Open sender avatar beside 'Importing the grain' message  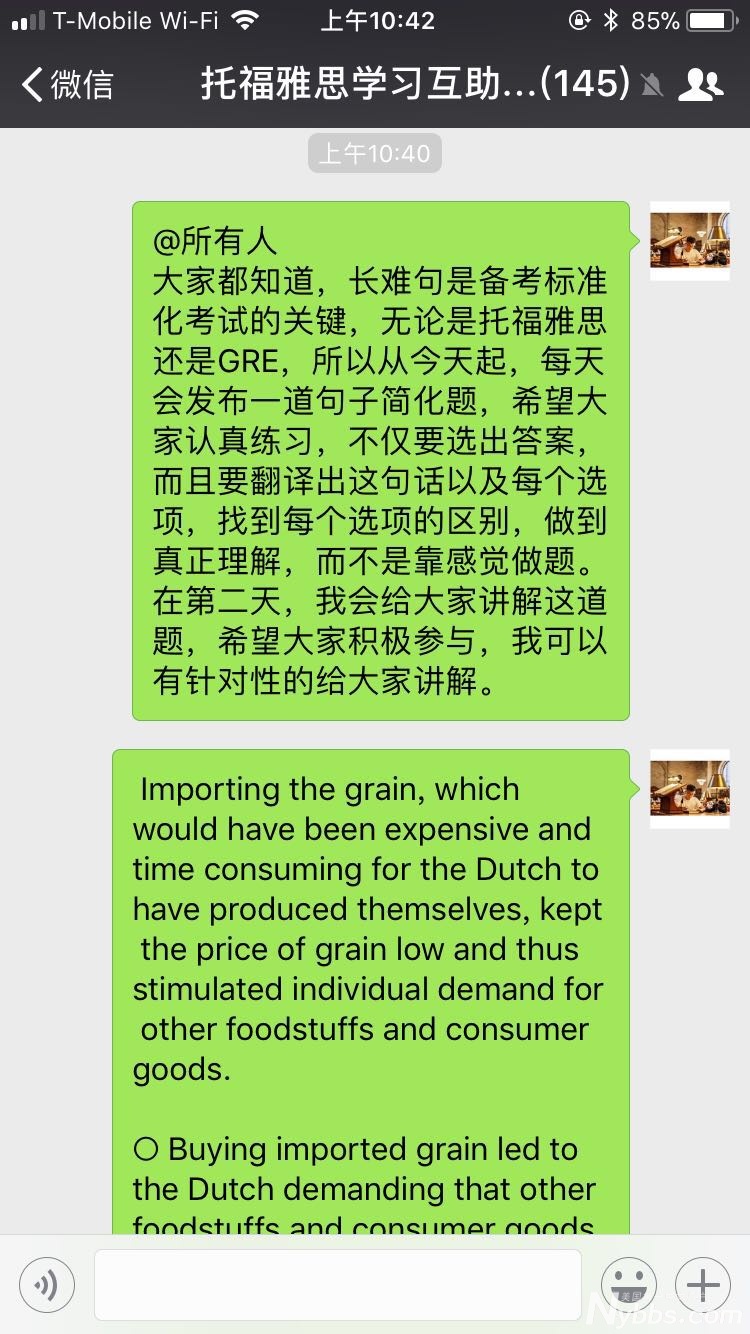690,789
